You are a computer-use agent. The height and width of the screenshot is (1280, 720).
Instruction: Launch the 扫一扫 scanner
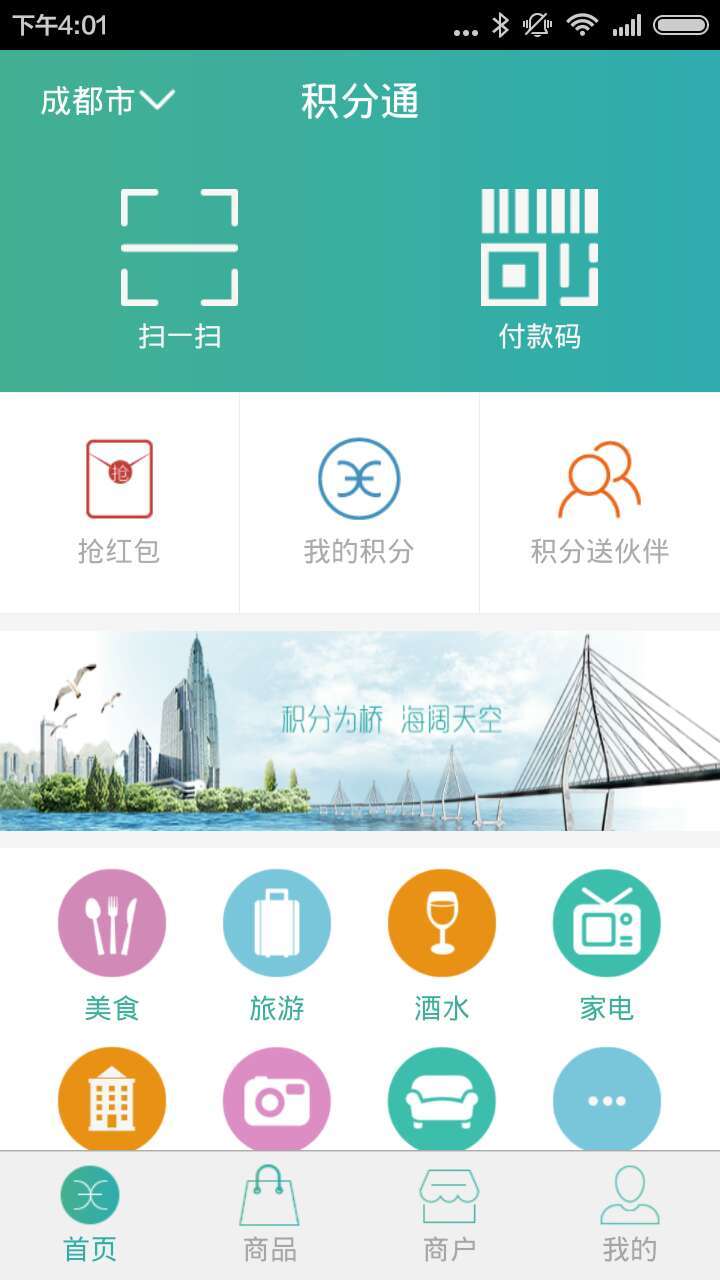[x=179, y=265]
